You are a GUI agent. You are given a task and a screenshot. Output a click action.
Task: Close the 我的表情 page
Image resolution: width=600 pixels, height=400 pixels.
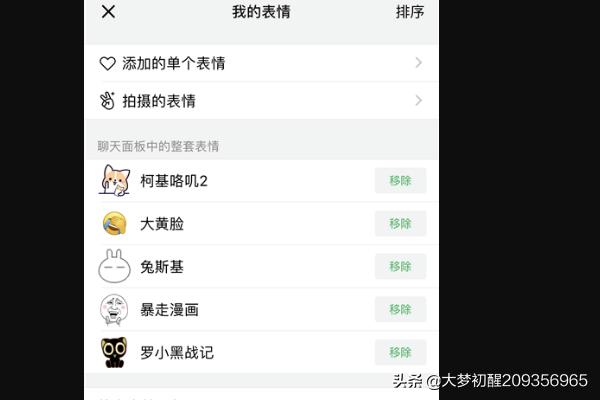pyautogui.click(x=108, y=12)
